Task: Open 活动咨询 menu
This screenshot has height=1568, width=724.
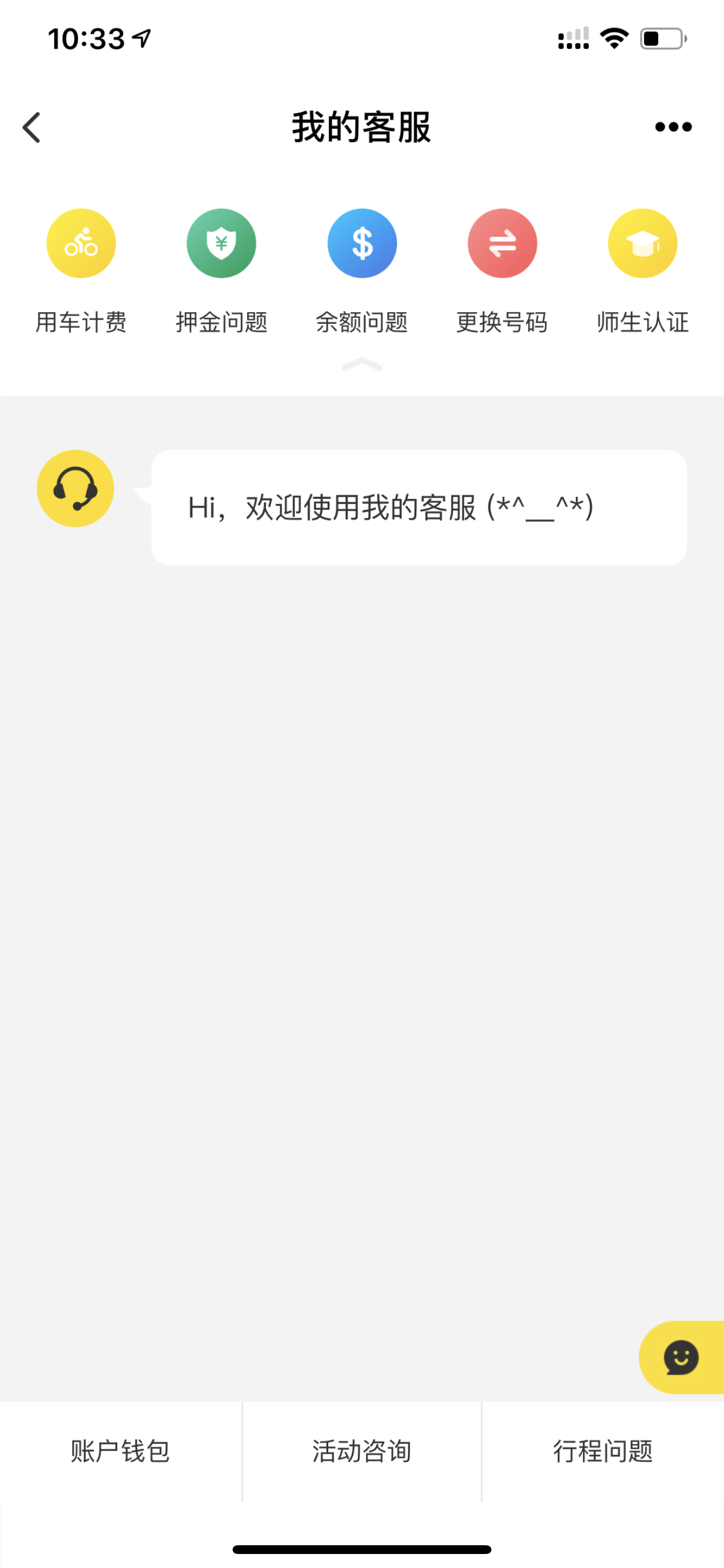Action: coord(362,1451)
